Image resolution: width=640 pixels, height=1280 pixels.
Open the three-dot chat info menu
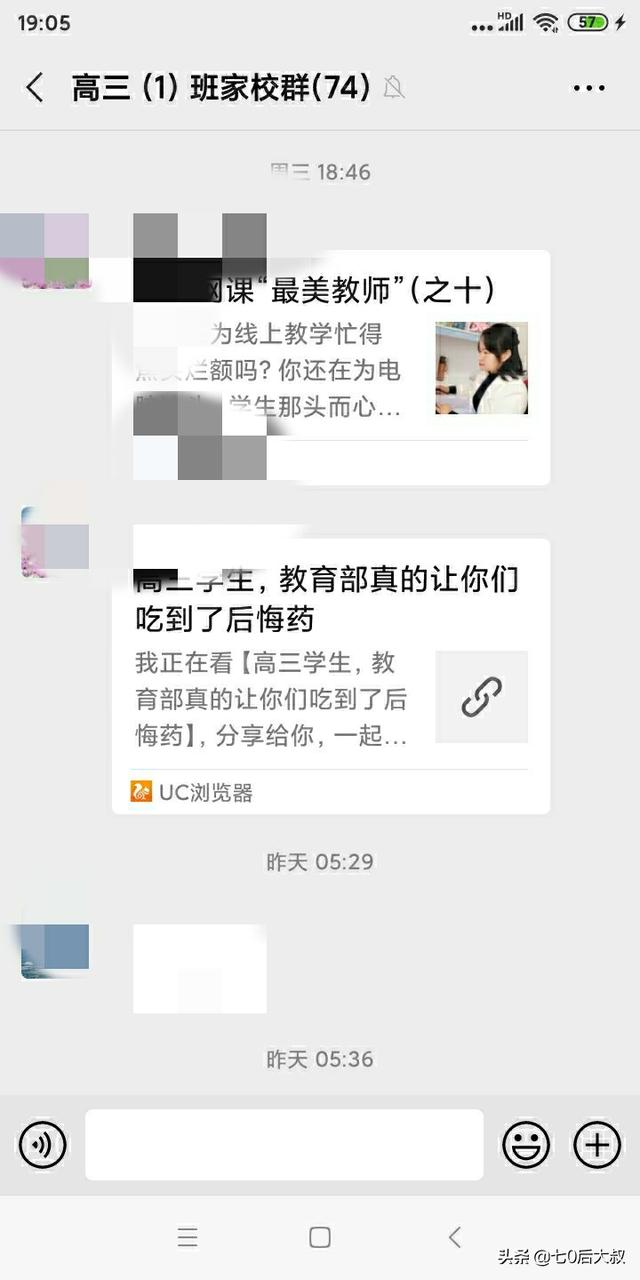[589, 88]
